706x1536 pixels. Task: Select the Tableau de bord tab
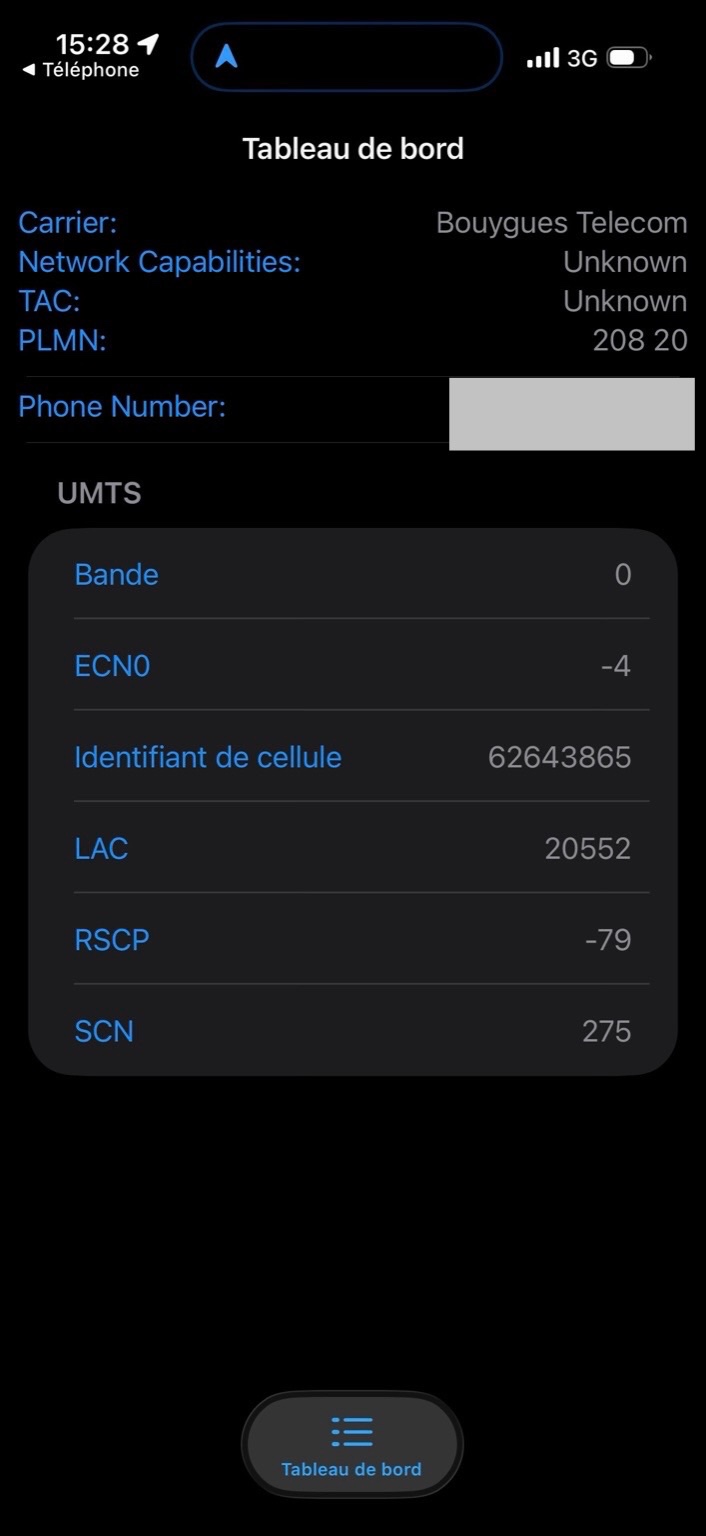pos(351,1445)
